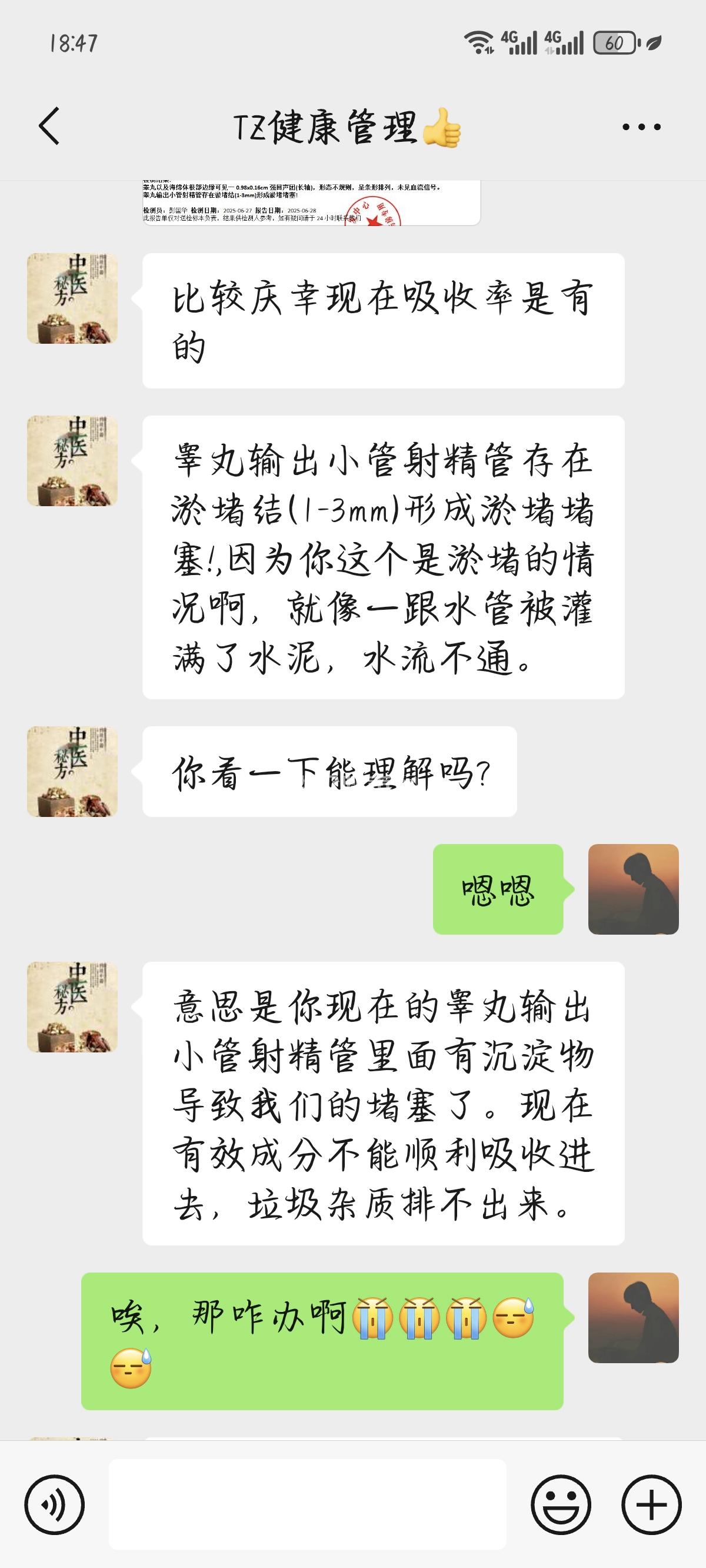This screenshot has width=706, height=1568.
Task: Switch to voice message input
Action: (54, 1504)
